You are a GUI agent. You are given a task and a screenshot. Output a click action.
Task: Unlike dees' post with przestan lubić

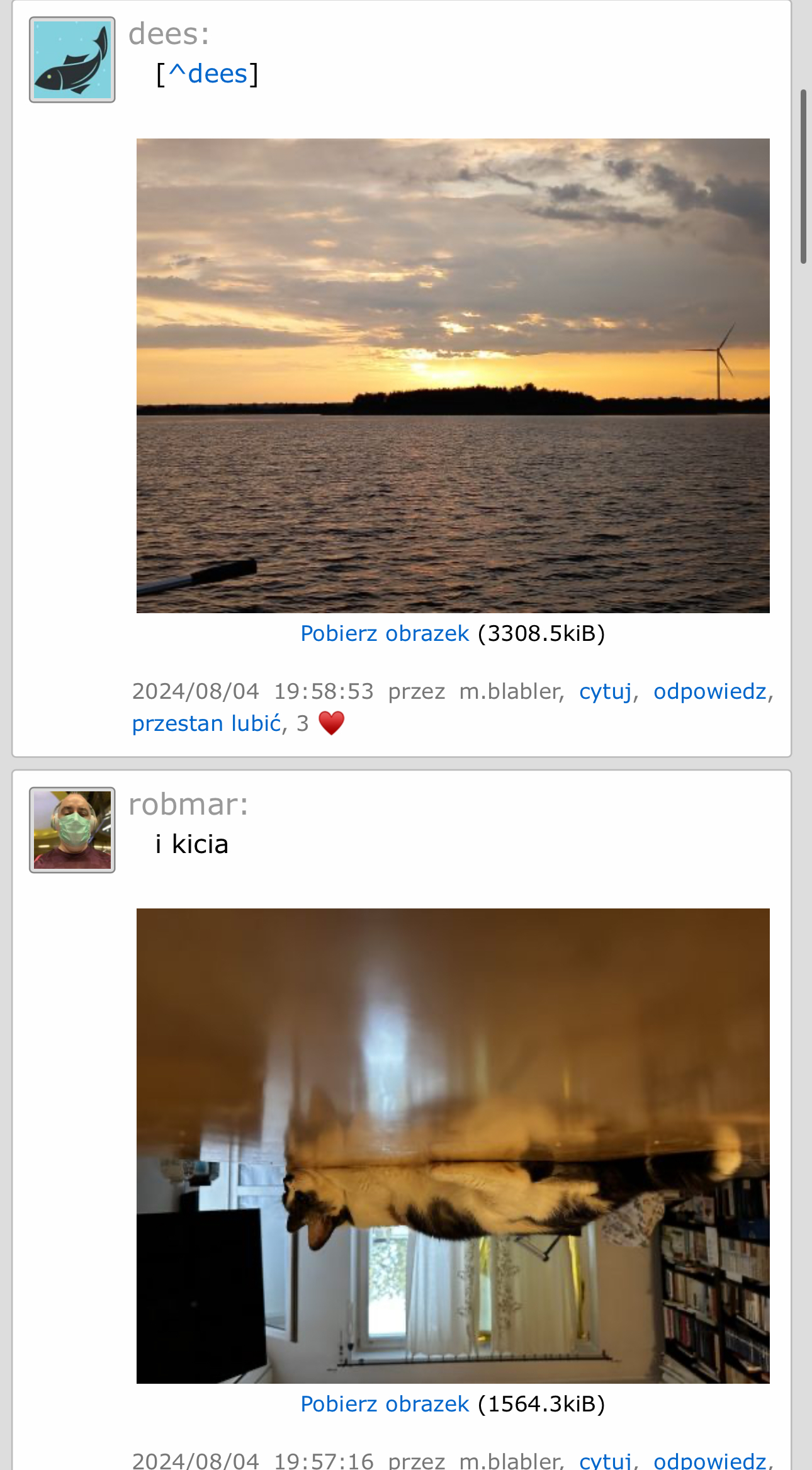206,723
